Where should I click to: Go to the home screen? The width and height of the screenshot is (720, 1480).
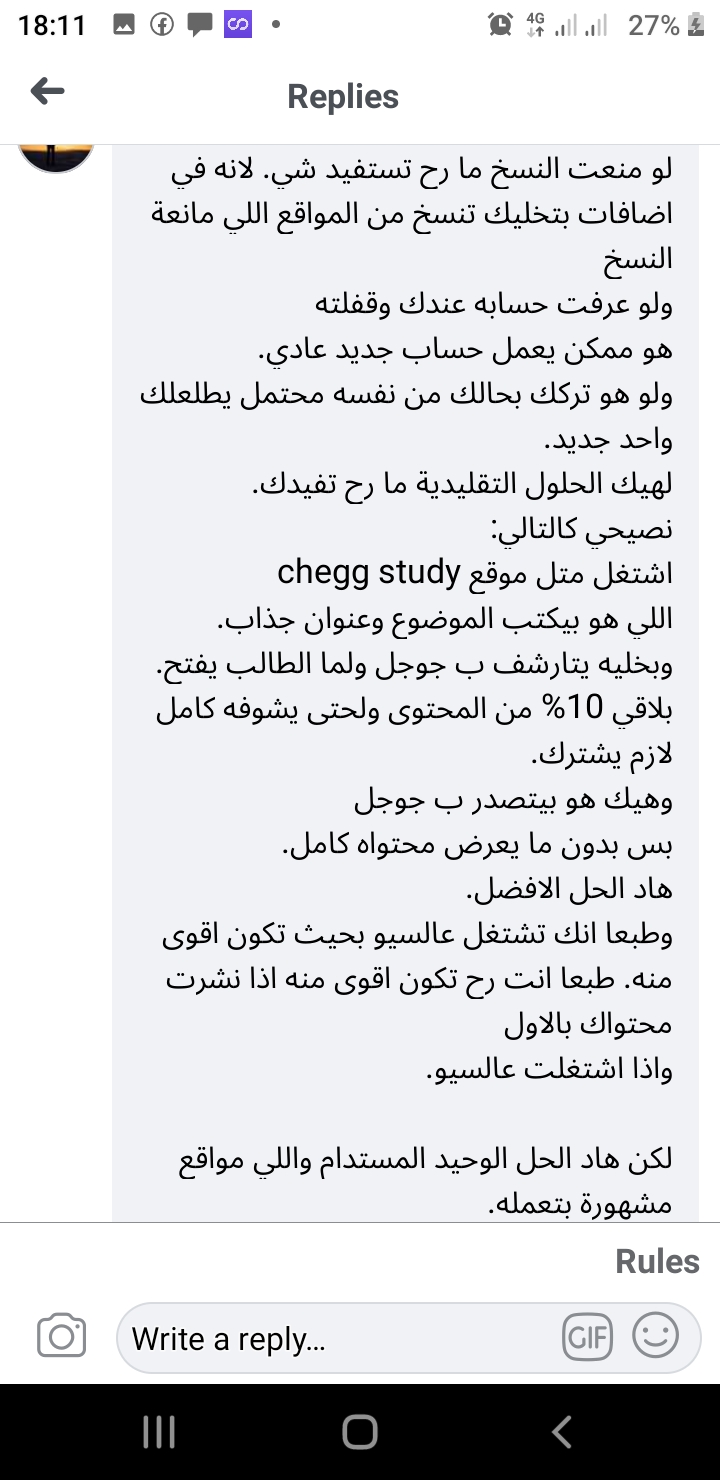360,1432
